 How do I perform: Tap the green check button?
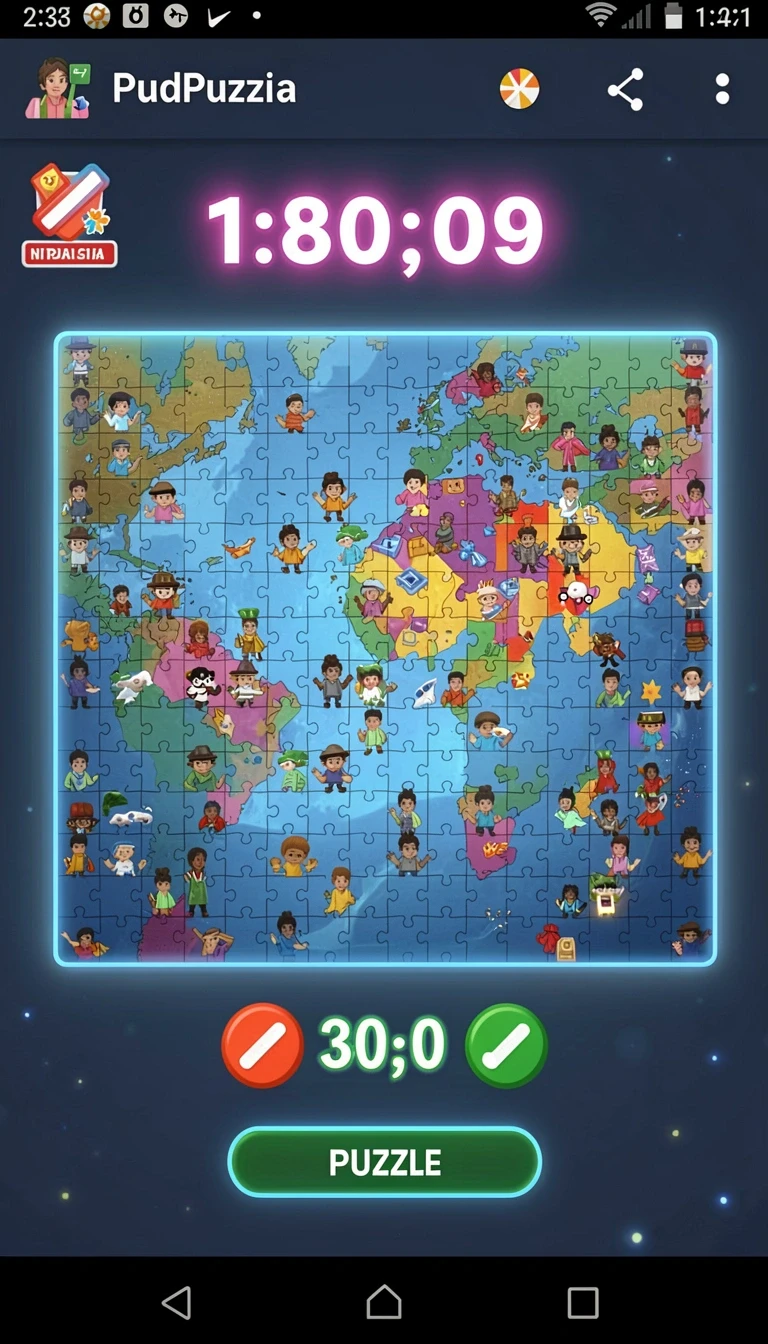tap(507, 1045)
